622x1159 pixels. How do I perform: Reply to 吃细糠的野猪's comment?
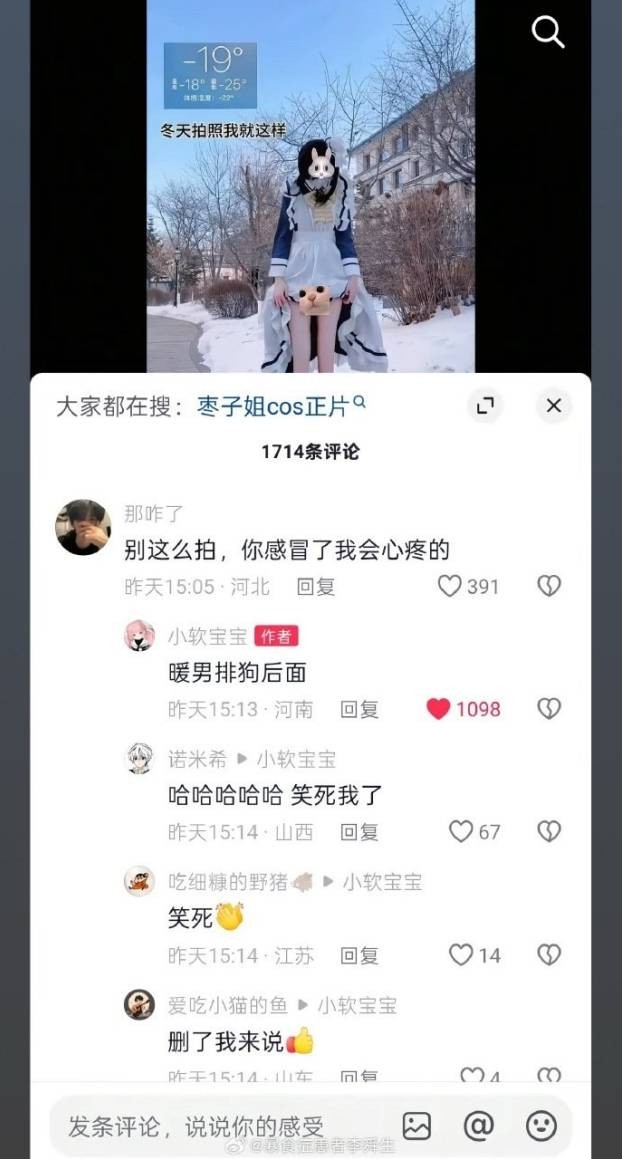[x=359, y=955]
